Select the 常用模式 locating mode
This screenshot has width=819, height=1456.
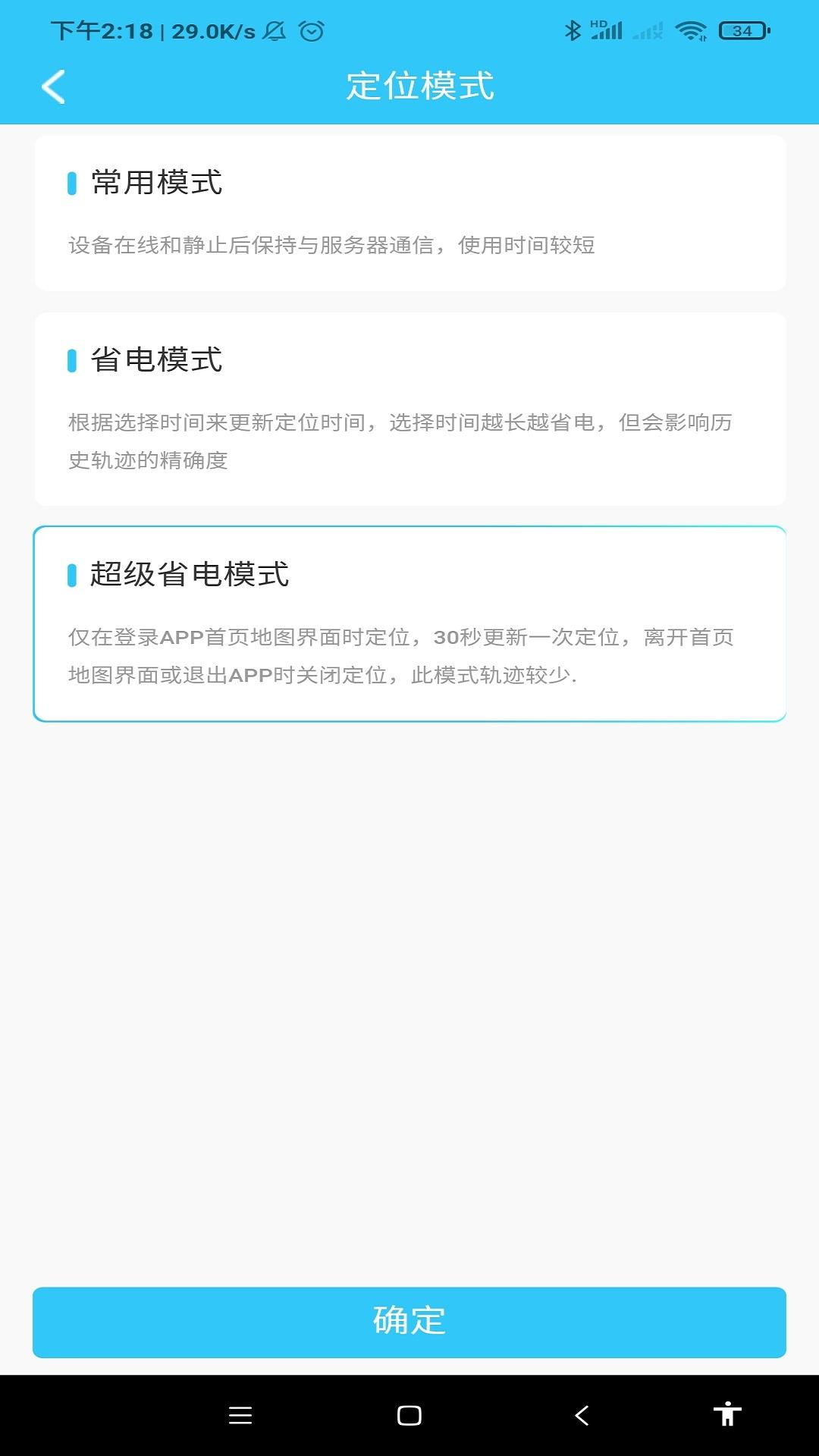click(x=409, y=214)
